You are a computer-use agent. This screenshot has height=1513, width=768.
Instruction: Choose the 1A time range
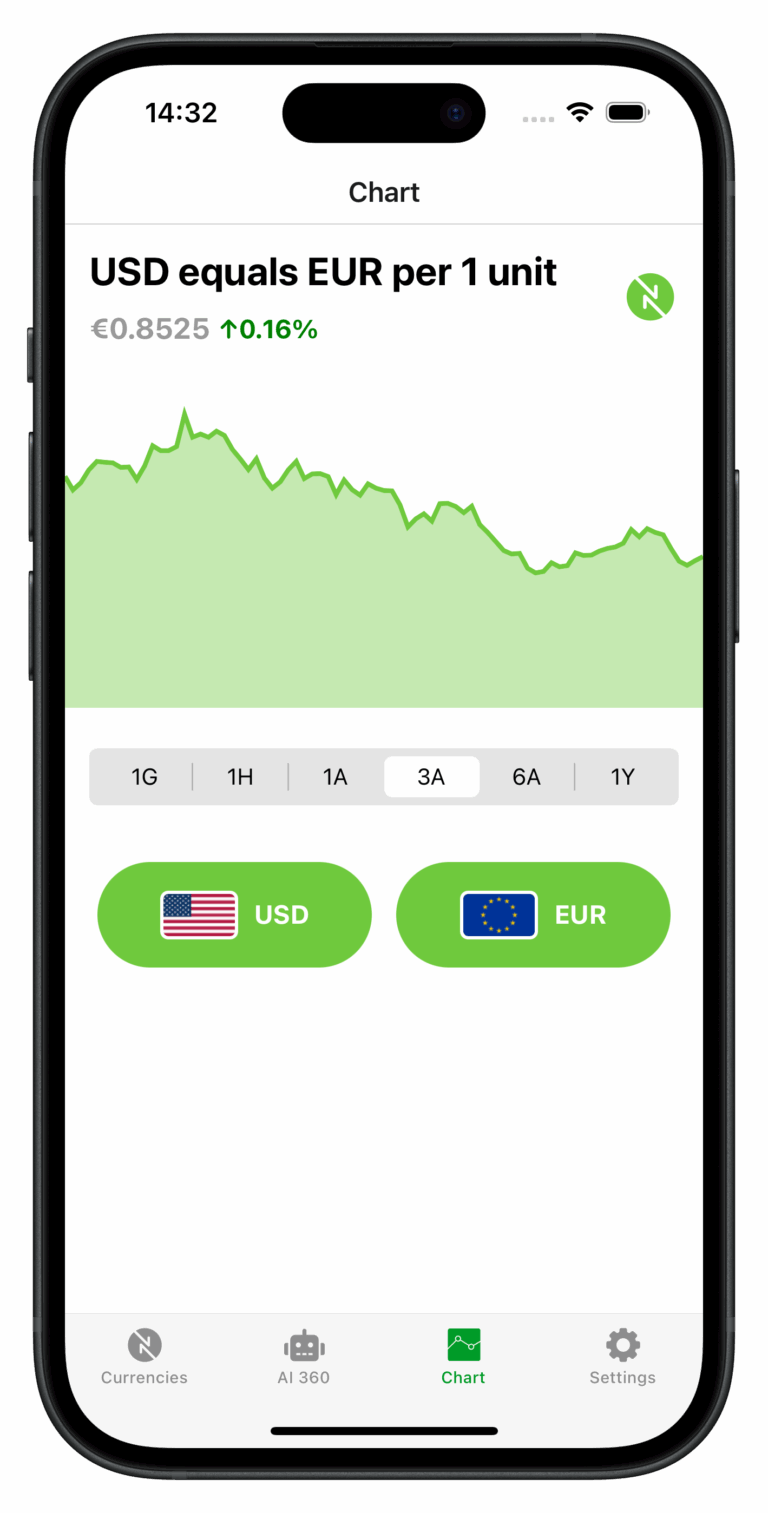tap(335, 777)
